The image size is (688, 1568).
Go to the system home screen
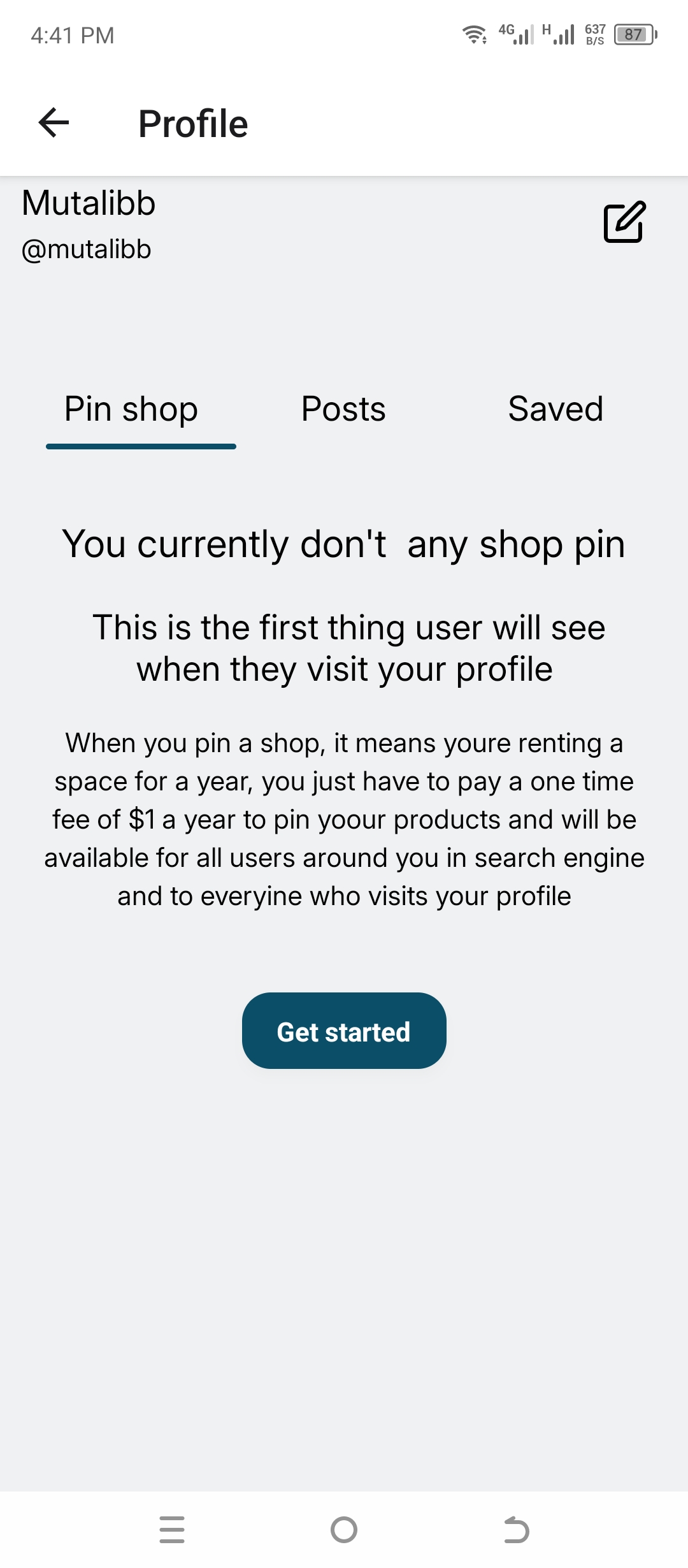344,1529
